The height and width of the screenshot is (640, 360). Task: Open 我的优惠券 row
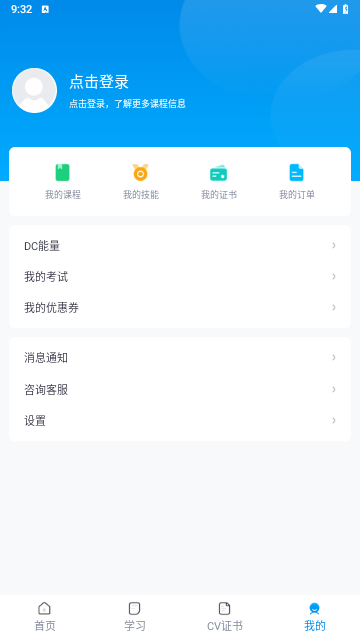tap(180, 308)
